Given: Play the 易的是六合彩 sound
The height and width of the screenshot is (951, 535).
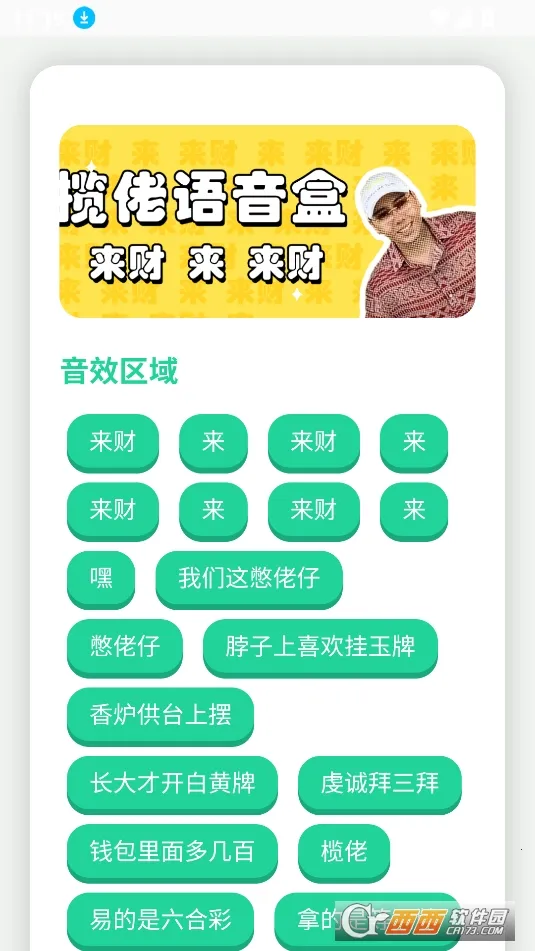Looking at the screenshot, I should coord(160,920).
